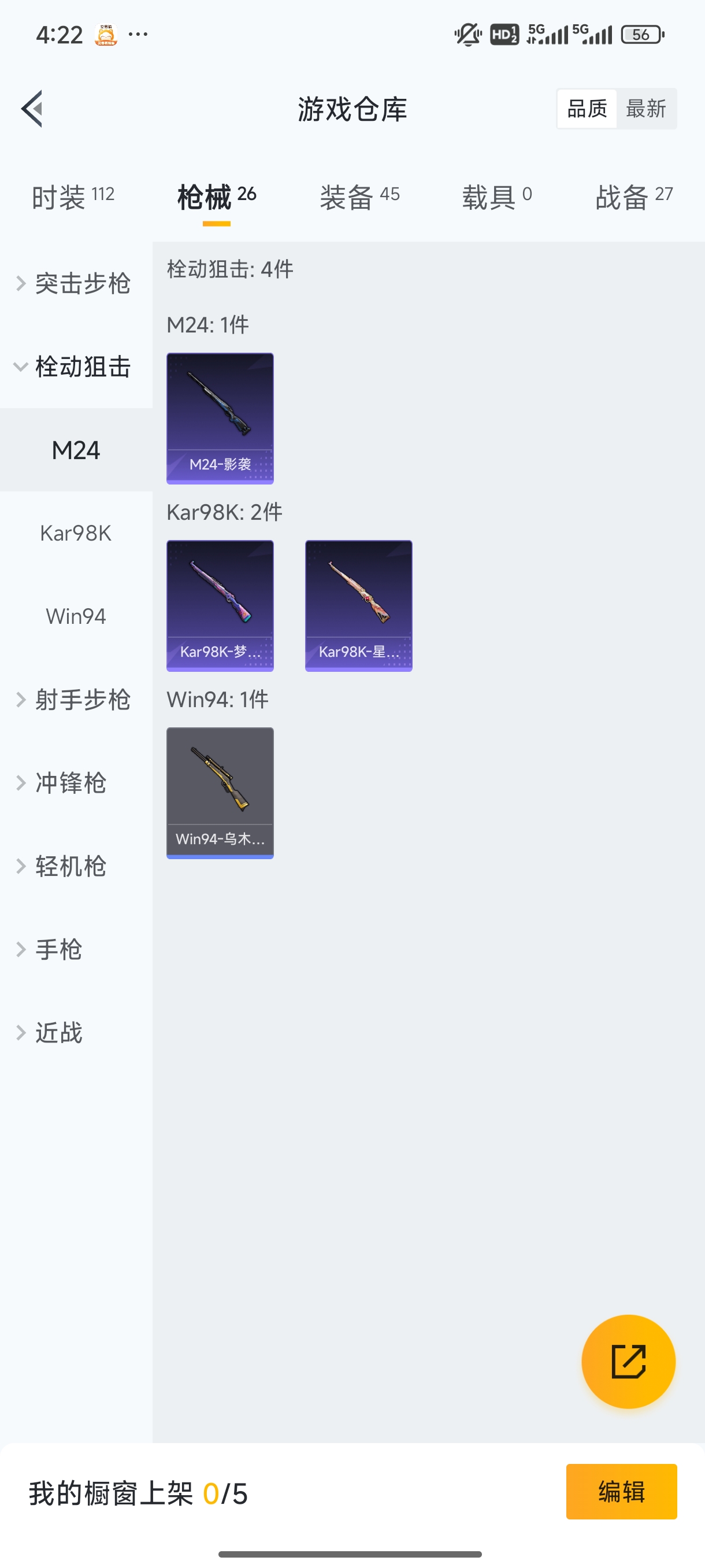Tap the back arrow icon

(31, 108)
